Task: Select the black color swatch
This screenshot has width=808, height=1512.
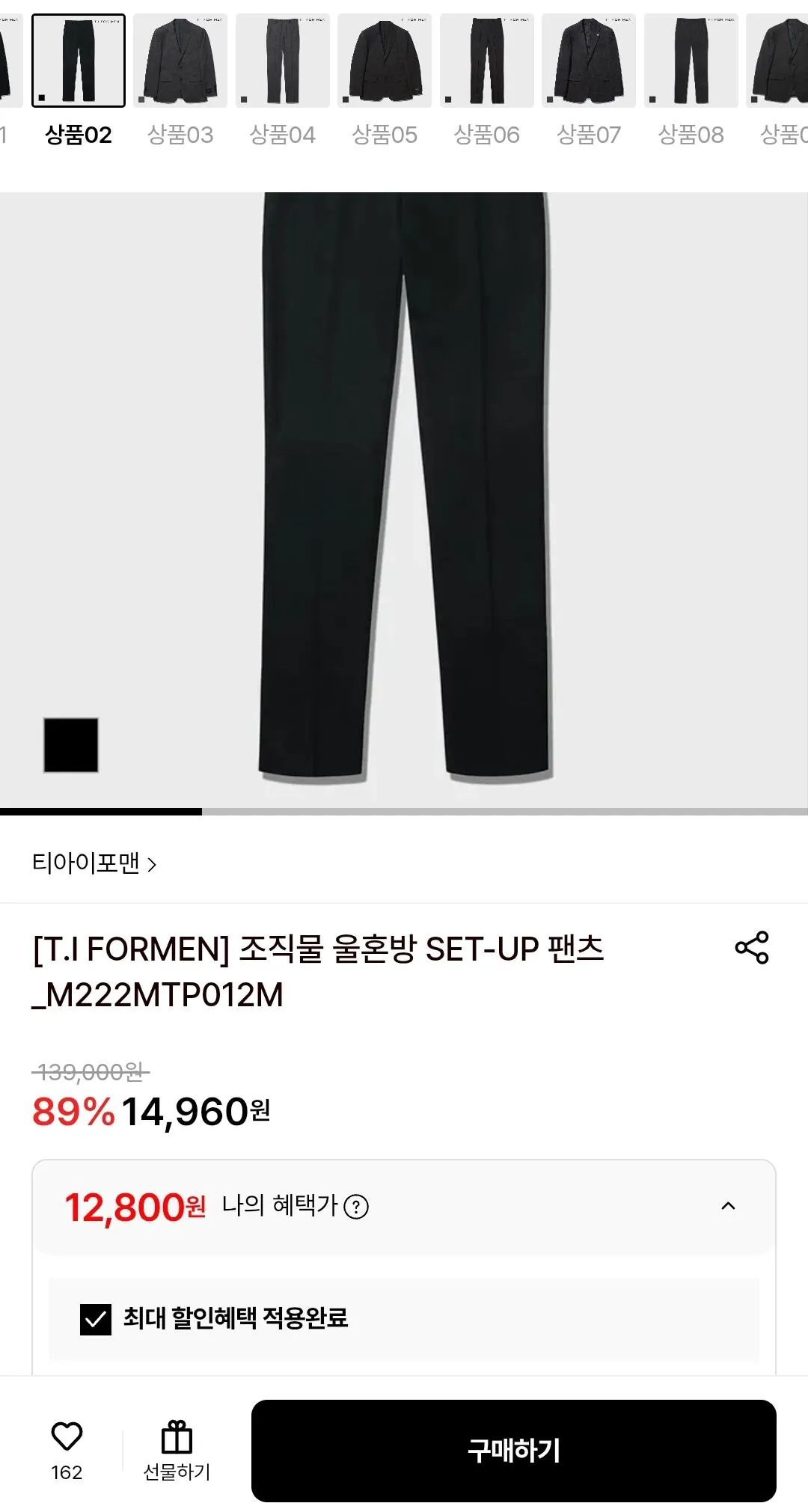Action: click(71, 746)
